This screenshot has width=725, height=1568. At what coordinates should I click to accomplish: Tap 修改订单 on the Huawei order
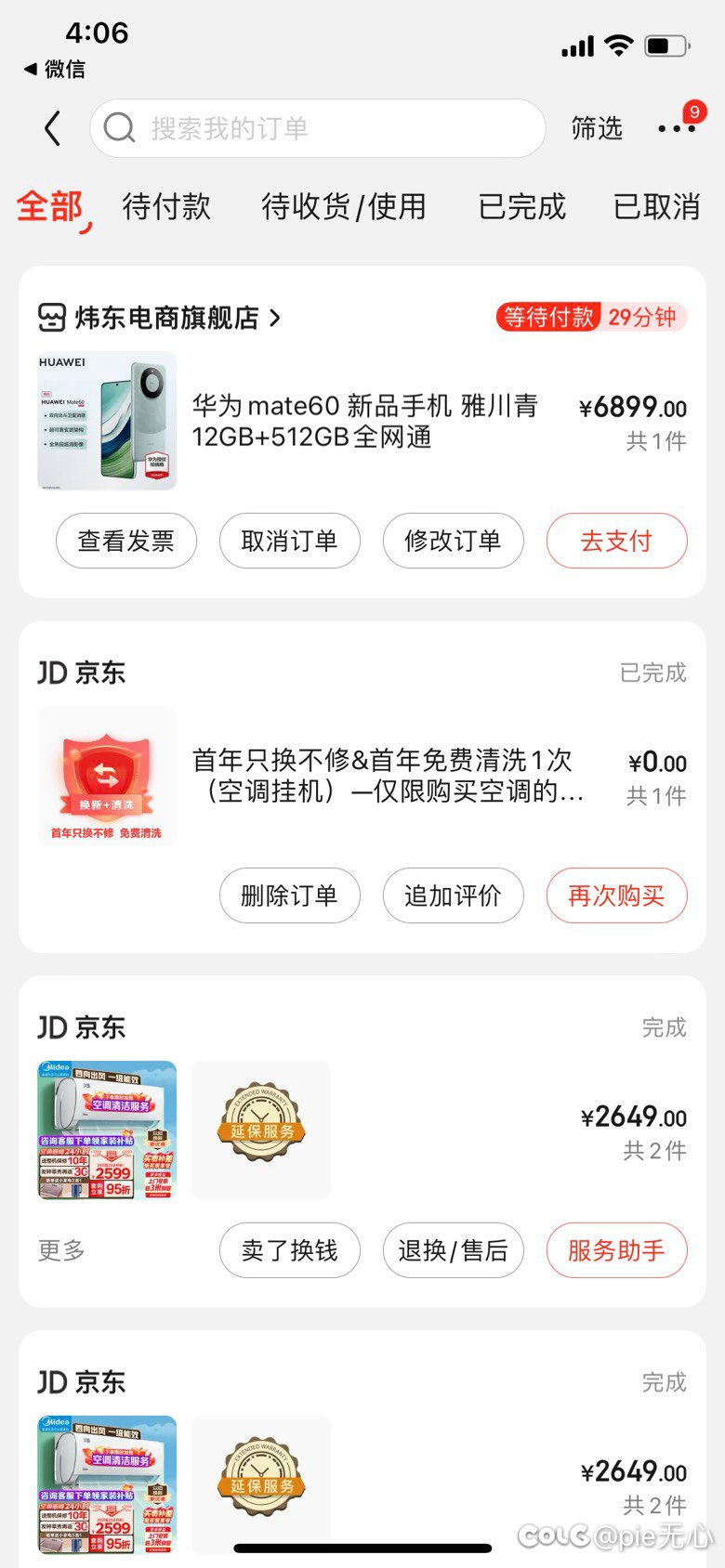(x=453, y=541)
